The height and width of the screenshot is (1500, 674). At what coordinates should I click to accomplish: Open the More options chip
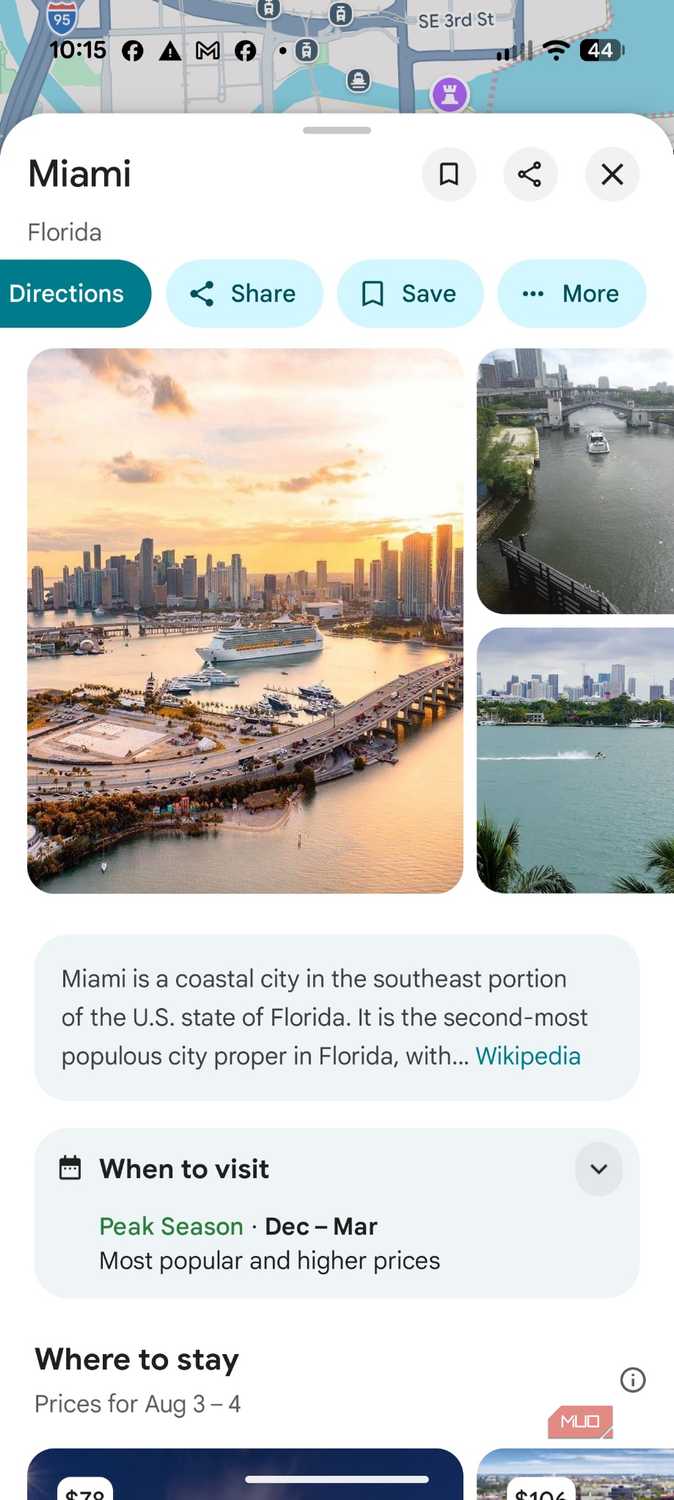pyautogui.click(x=572, y=294)
